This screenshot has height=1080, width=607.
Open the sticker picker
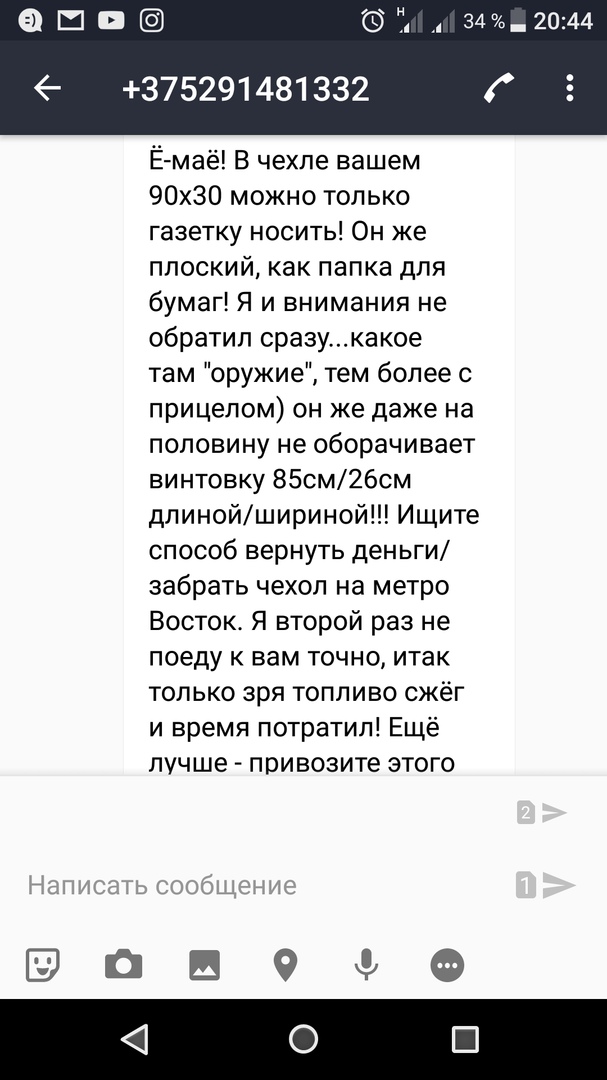42,965
